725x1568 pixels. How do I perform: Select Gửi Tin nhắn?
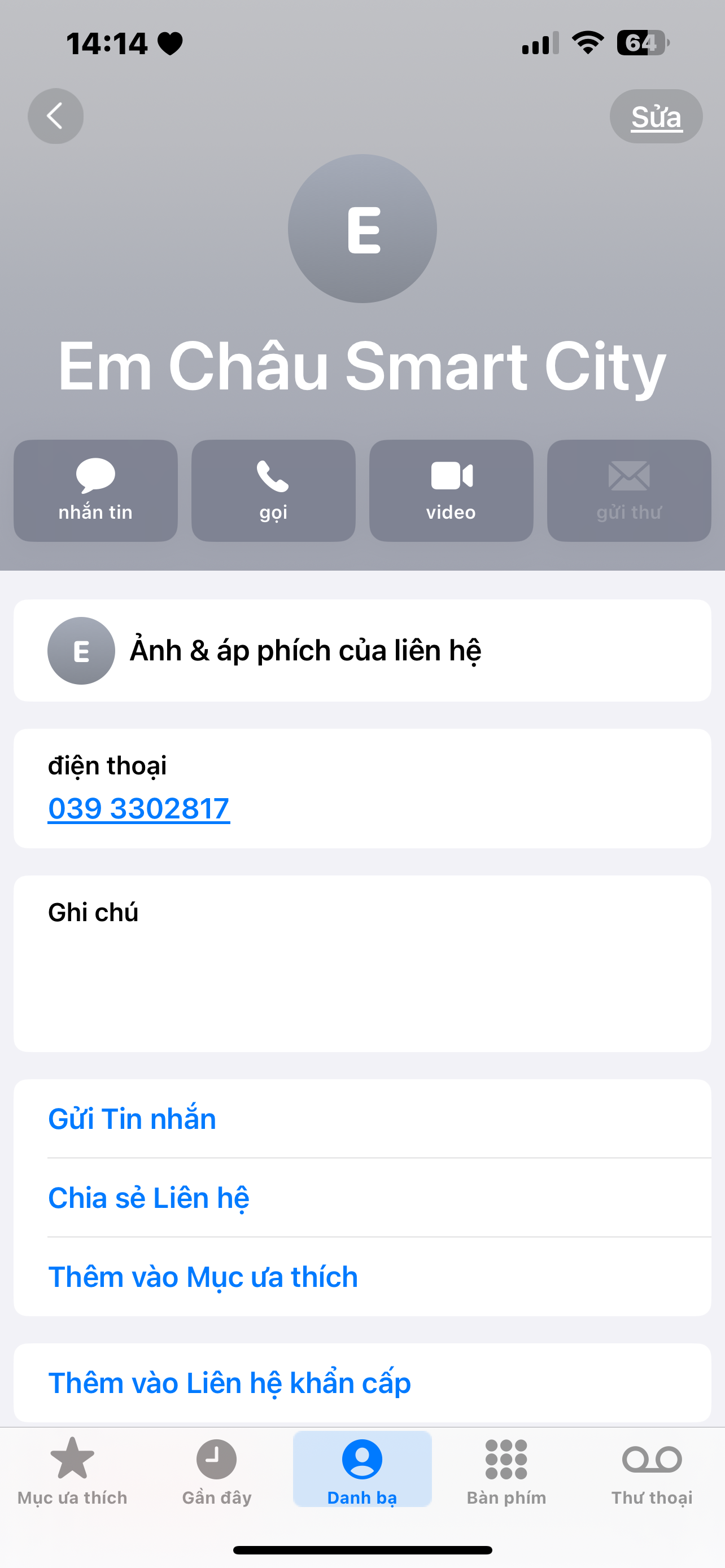click(132, 1119)
